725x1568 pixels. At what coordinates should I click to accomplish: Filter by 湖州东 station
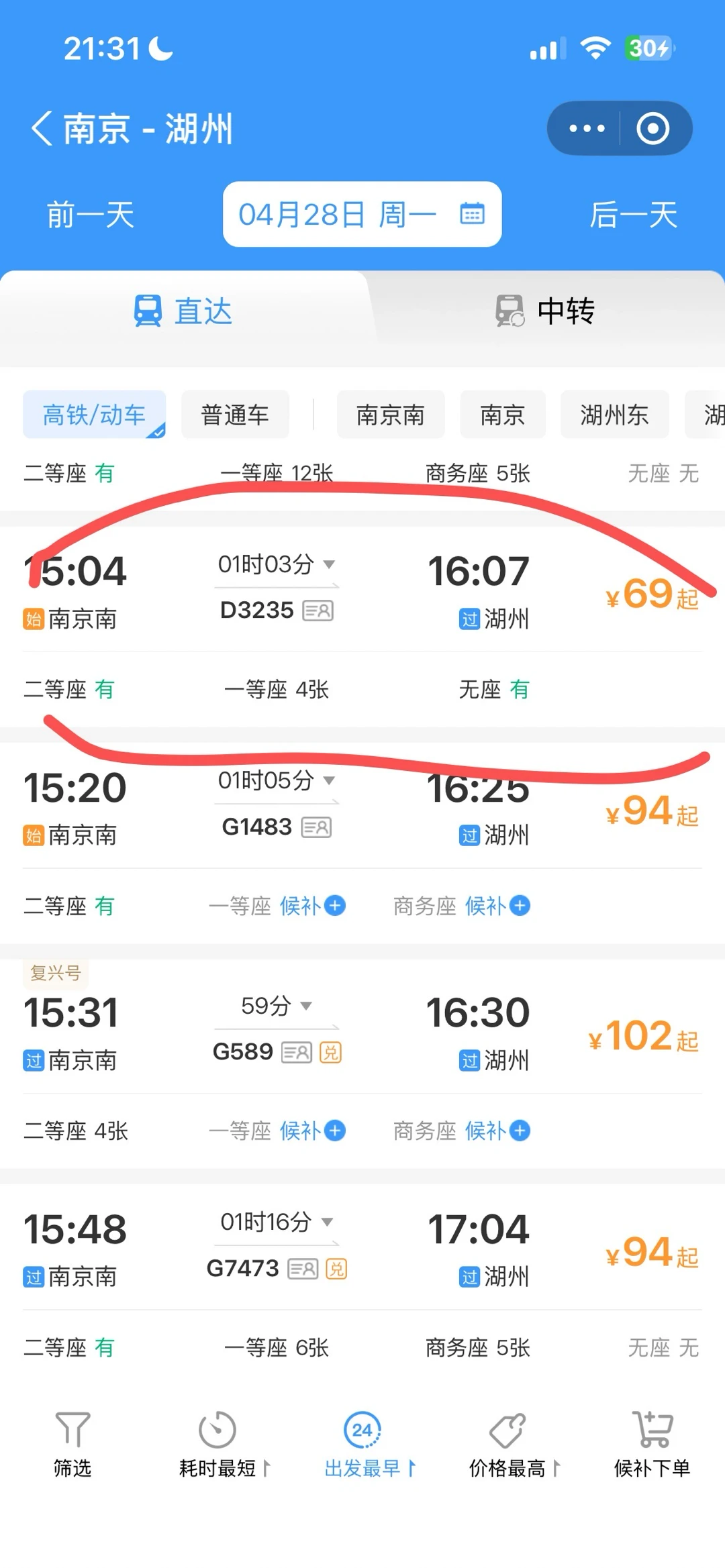[x=615, y=415]
